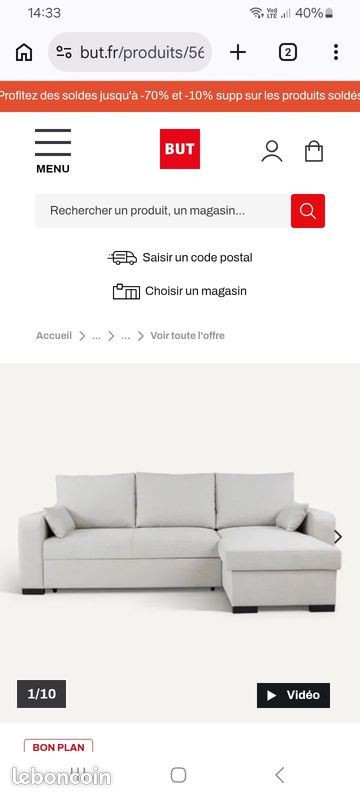
Task: Go to the BUT homepage via logo
Action: tap(179, 148)
